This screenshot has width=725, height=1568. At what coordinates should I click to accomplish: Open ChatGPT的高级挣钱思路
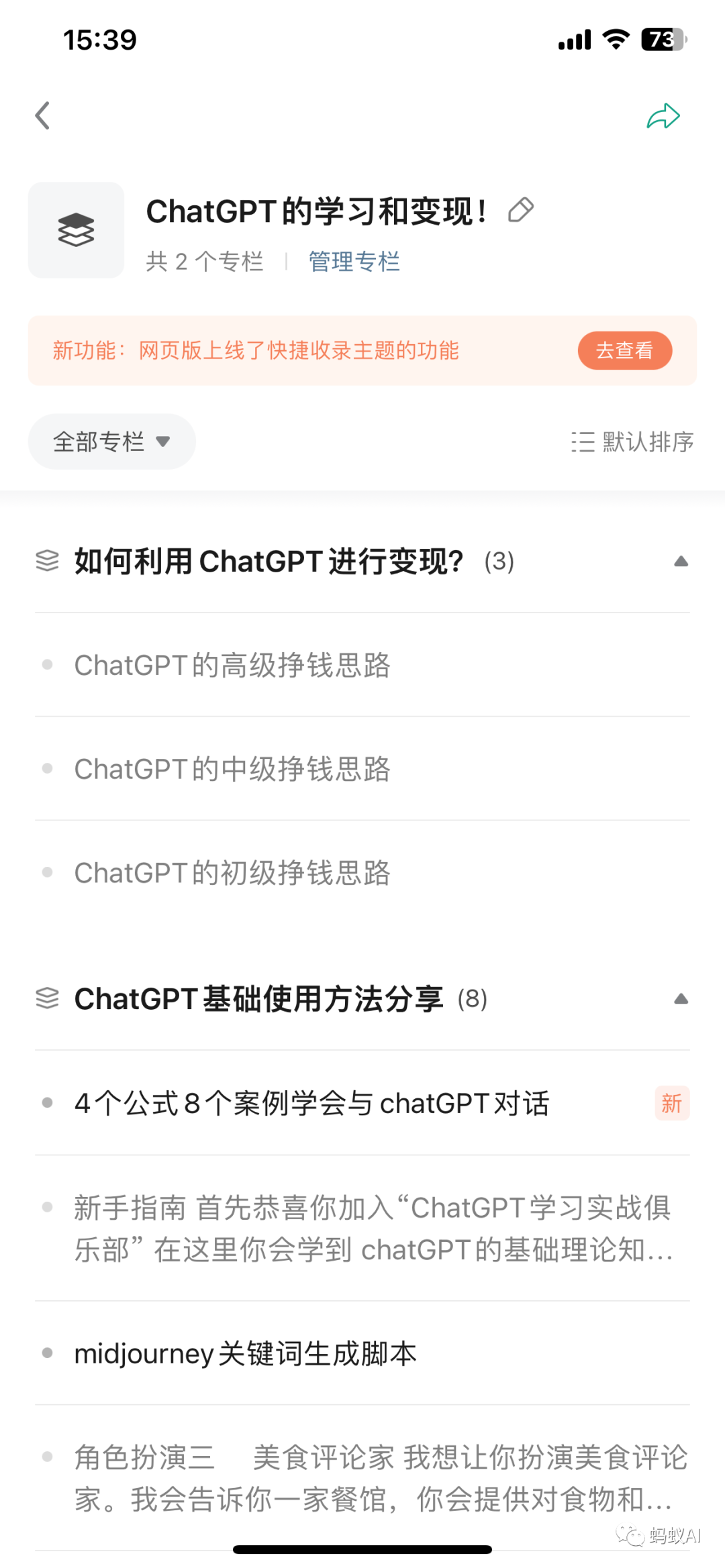(x=232, y=665)
